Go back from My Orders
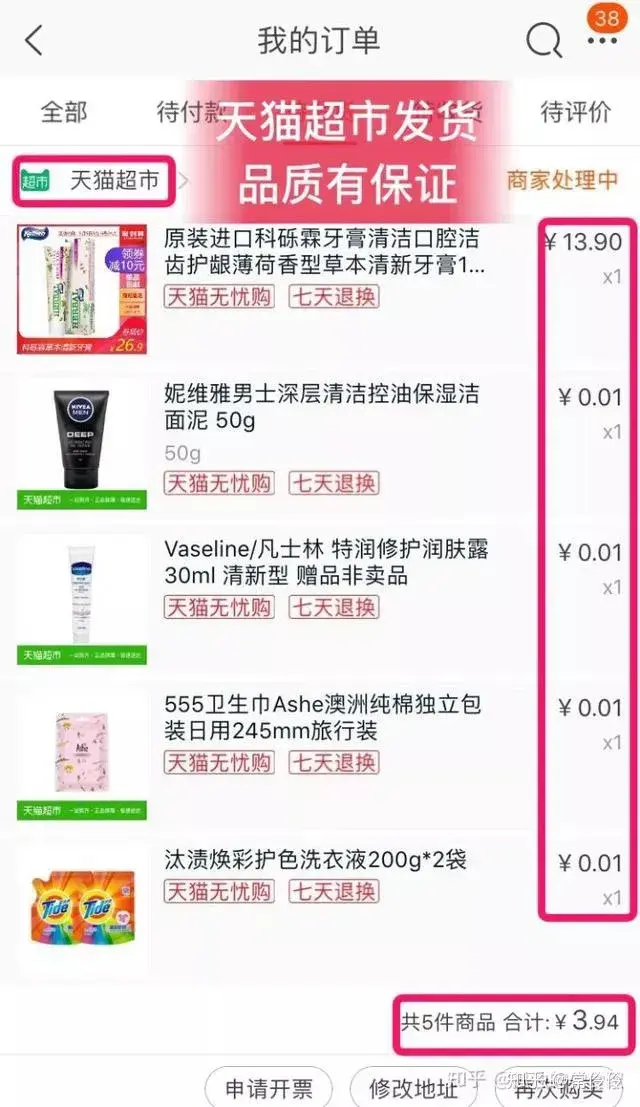Screen dimensions: 640x1107 tap(34, 41)
